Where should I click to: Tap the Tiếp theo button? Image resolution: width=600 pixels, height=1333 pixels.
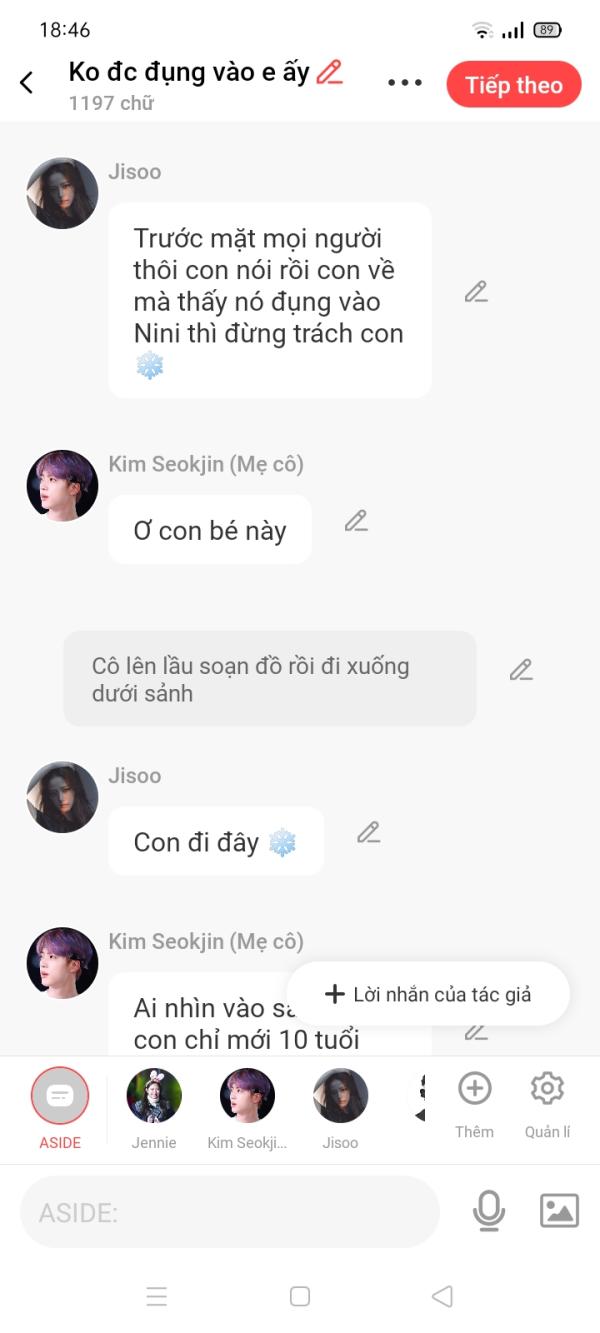(513, 85)
